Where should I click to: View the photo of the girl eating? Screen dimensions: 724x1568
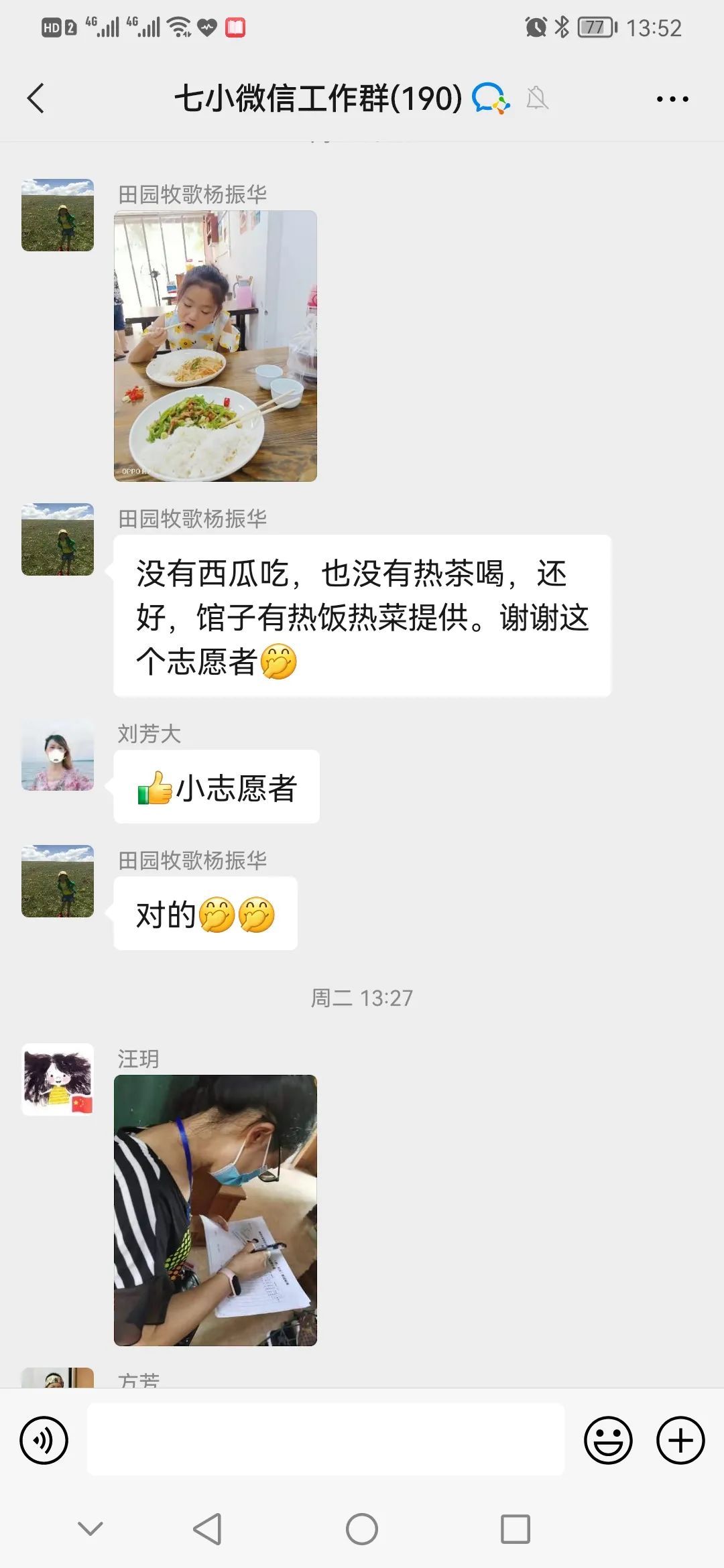click(215, 346)
